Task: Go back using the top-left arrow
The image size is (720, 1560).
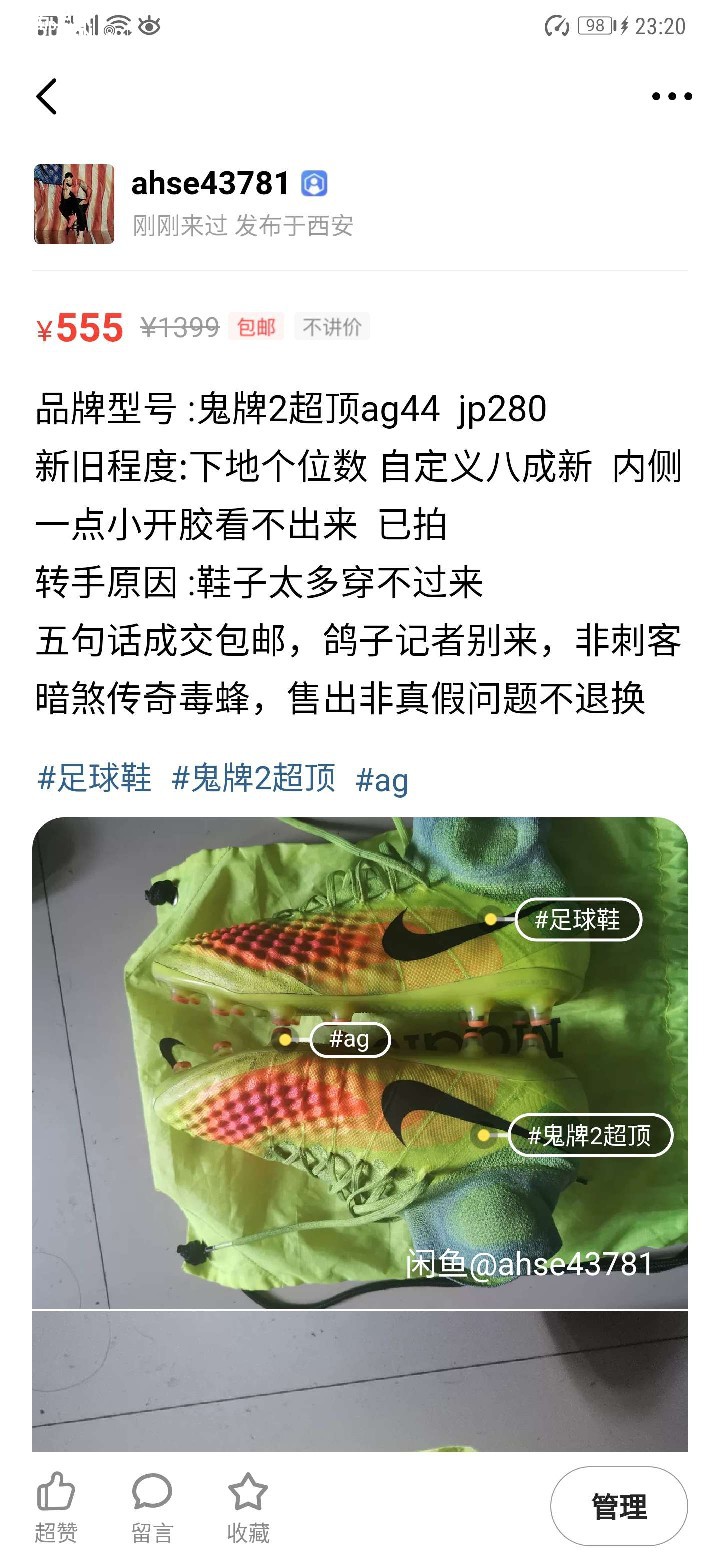Action: click(x=47, y=97)
